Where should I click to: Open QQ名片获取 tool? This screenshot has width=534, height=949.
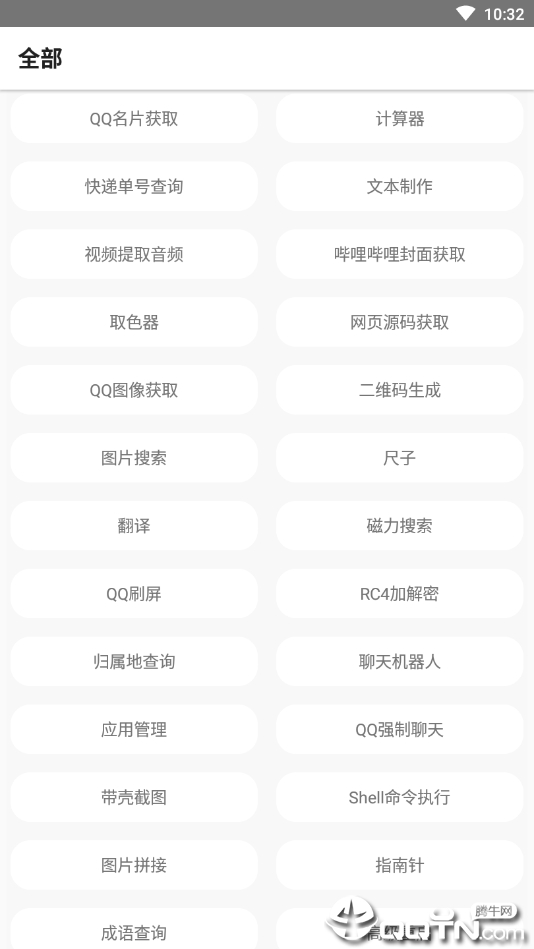[134, 119]
